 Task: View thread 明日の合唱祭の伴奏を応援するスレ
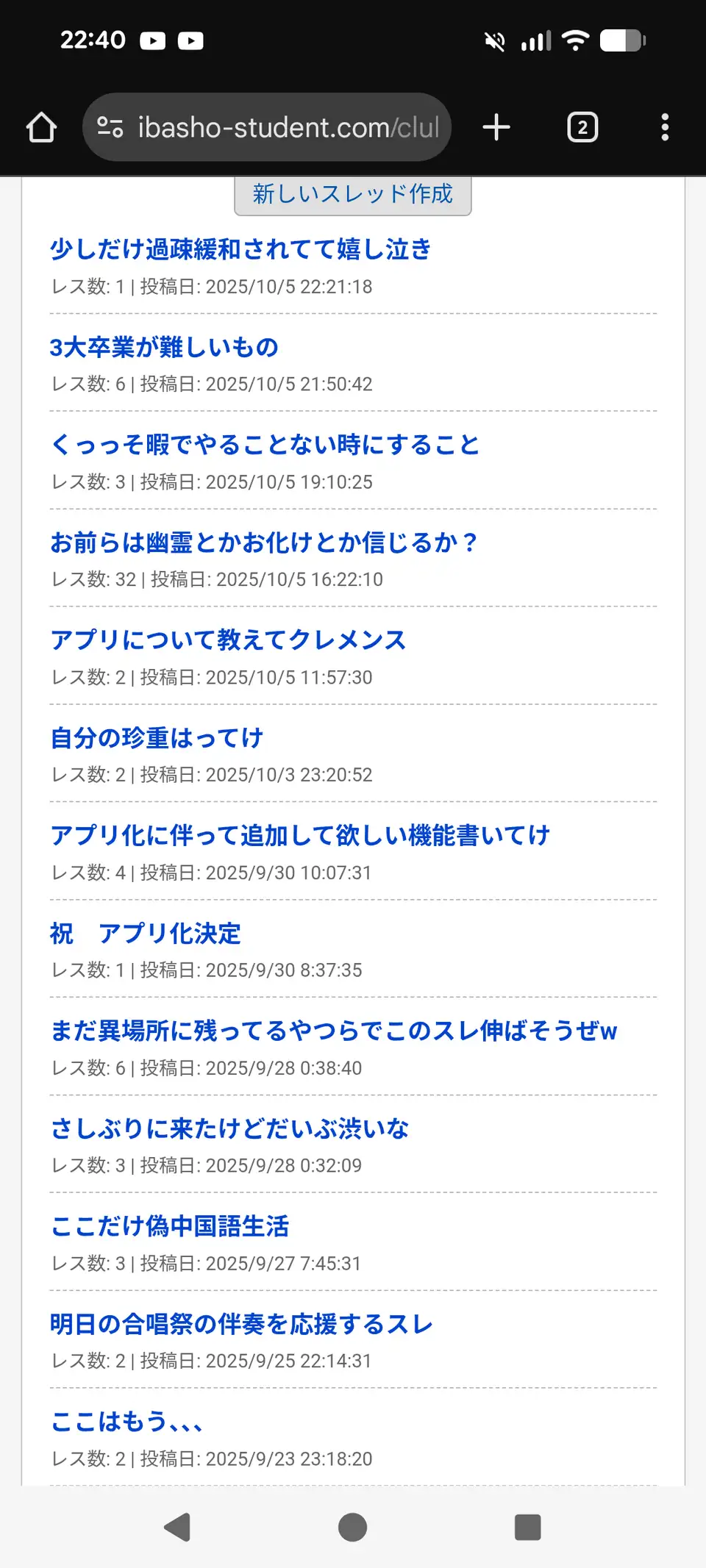coord(241,1324)
